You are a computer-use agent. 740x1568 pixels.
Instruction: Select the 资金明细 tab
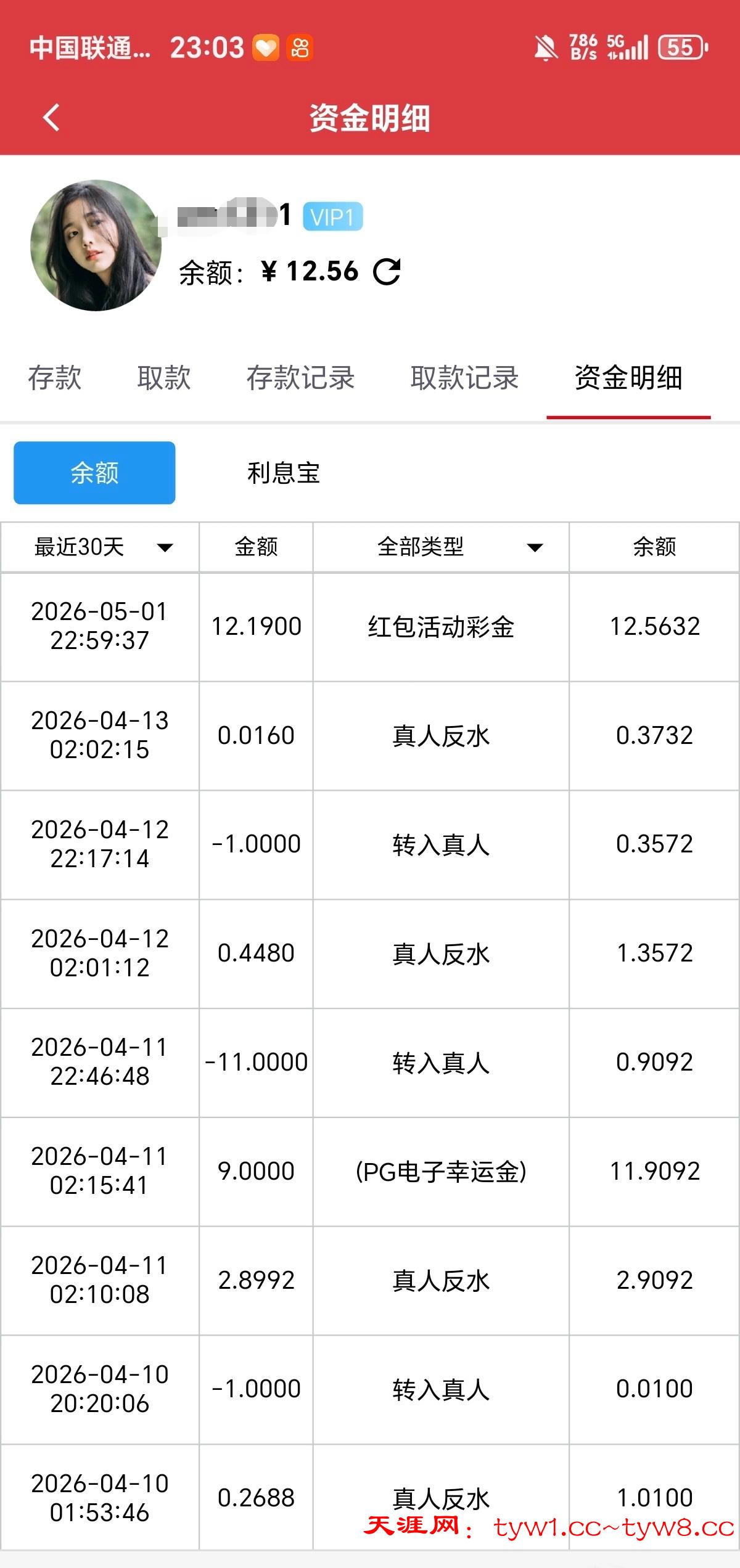(628, 377)
